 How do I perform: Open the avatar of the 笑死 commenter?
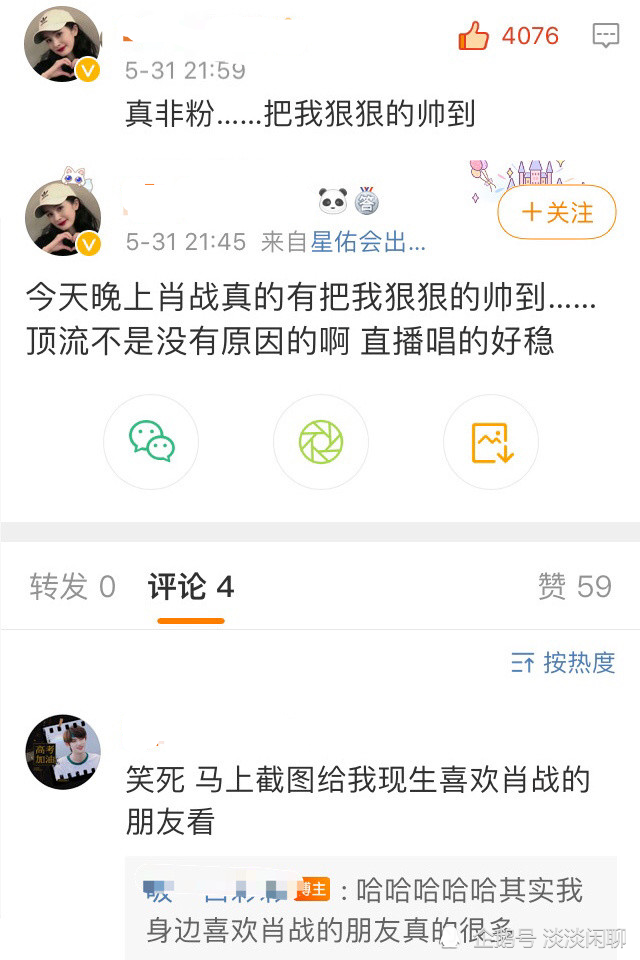[x=63, y=752]
